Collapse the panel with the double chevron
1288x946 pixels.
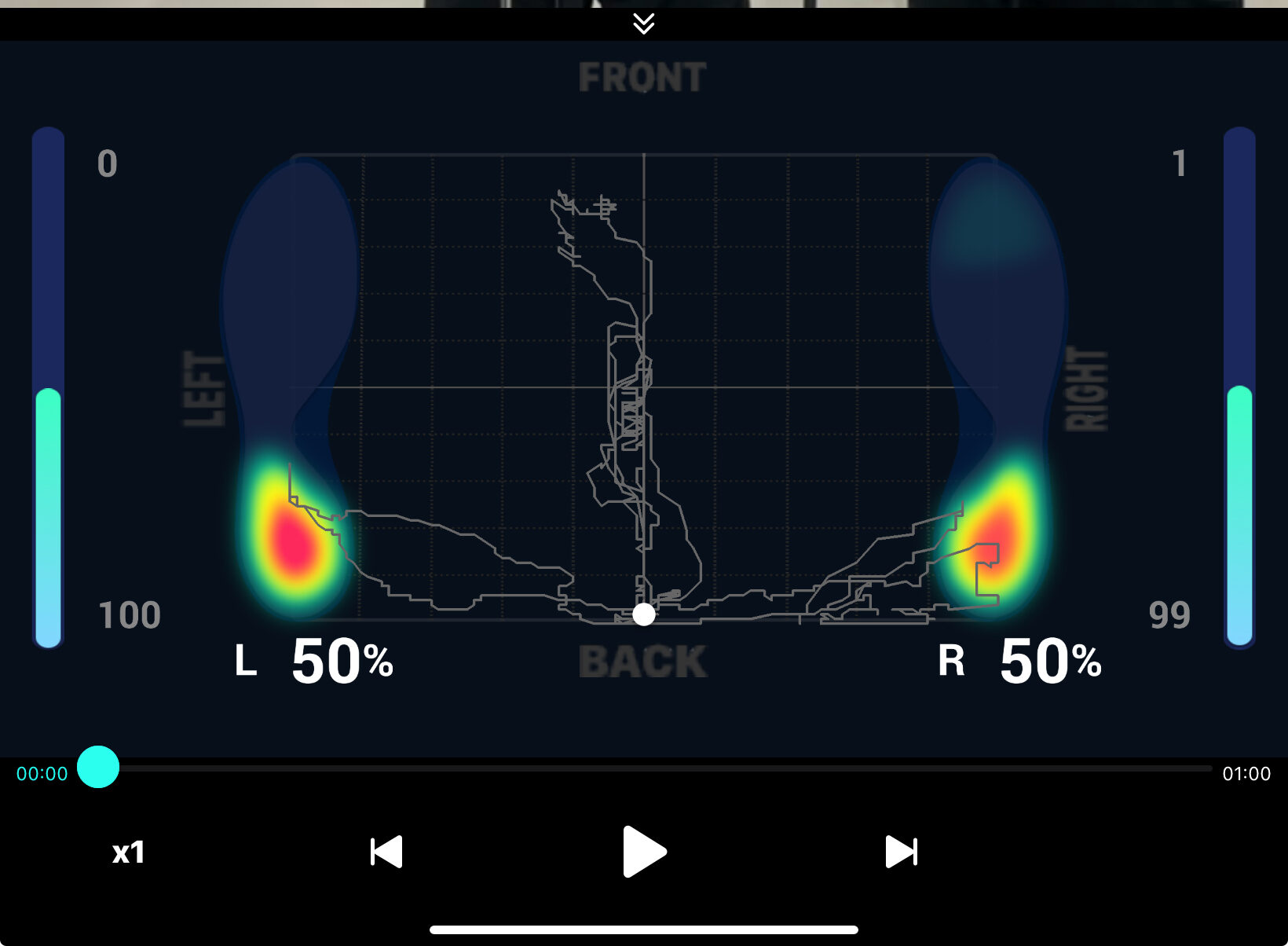[x=643, y=24]
